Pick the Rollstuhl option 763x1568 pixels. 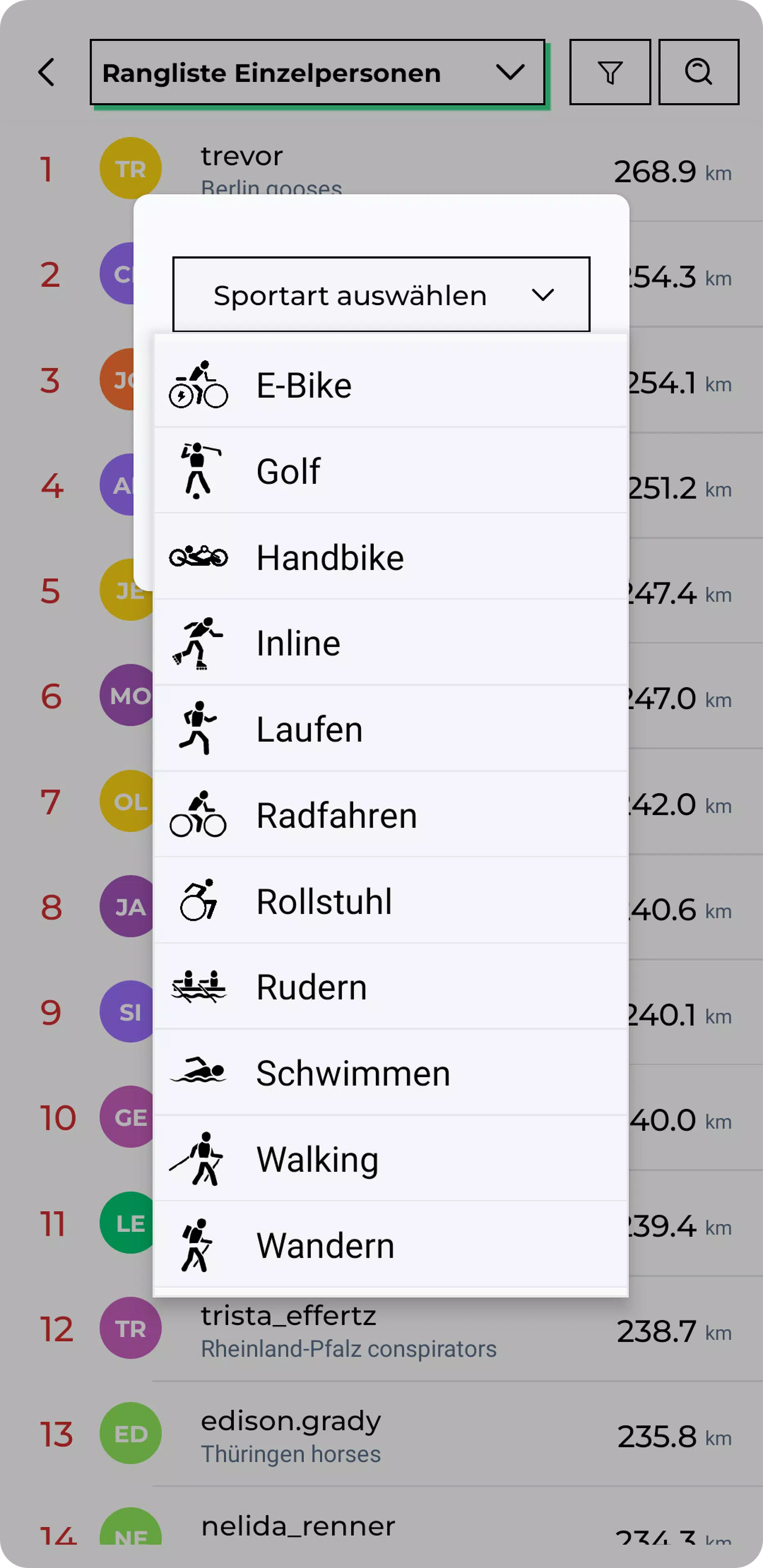(390, 900)
